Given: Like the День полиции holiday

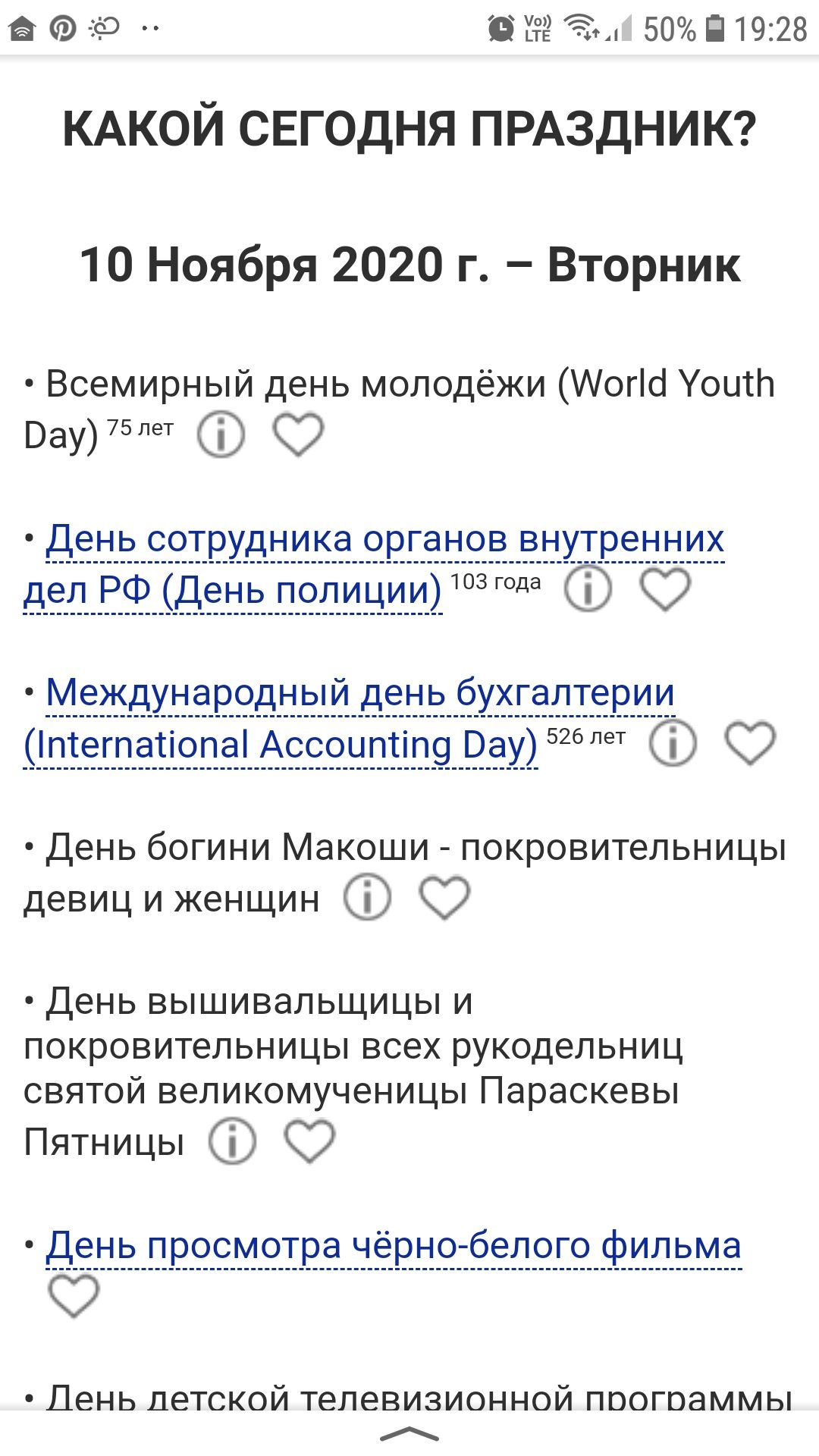Looking at the screenshot, I should tap(665, 588).
